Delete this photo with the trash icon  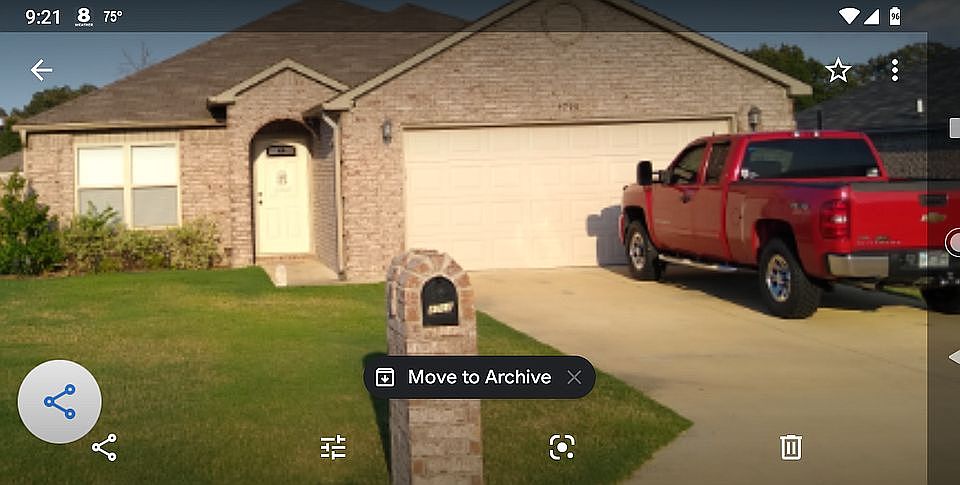coord(791,447)
